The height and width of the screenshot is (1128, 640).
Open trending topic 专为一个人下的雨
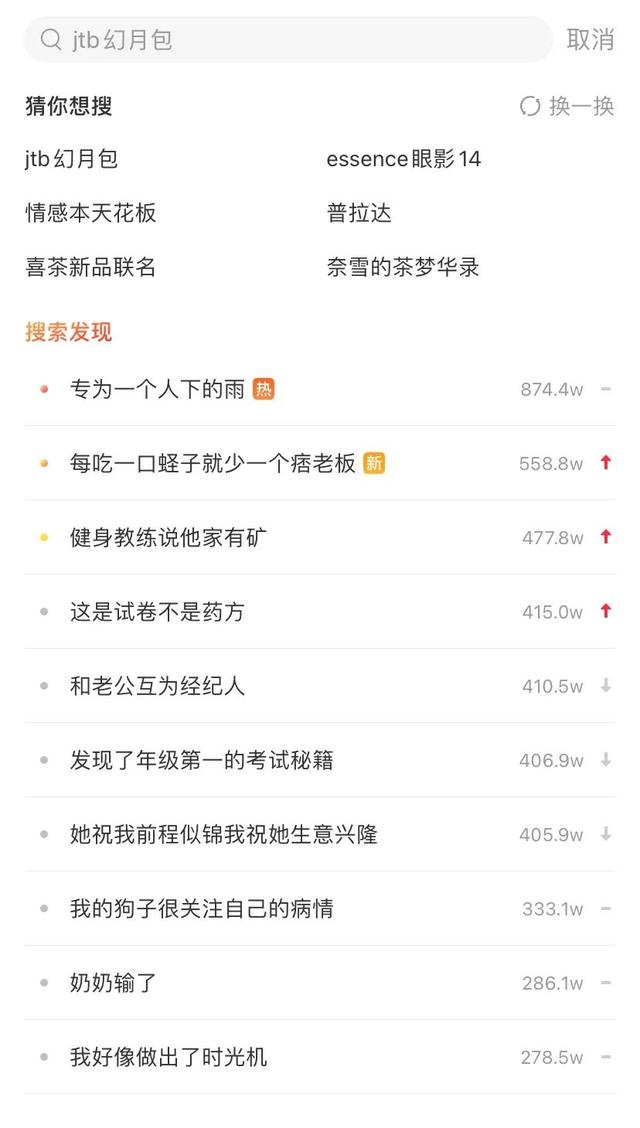[x=320, y=389]
